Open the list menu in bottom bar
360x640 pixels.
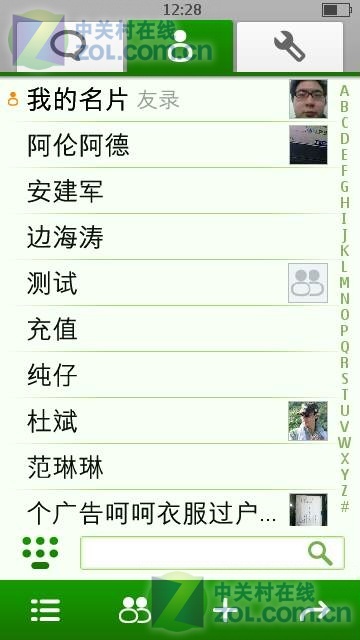pyautogui.click(x=46, y=610)
